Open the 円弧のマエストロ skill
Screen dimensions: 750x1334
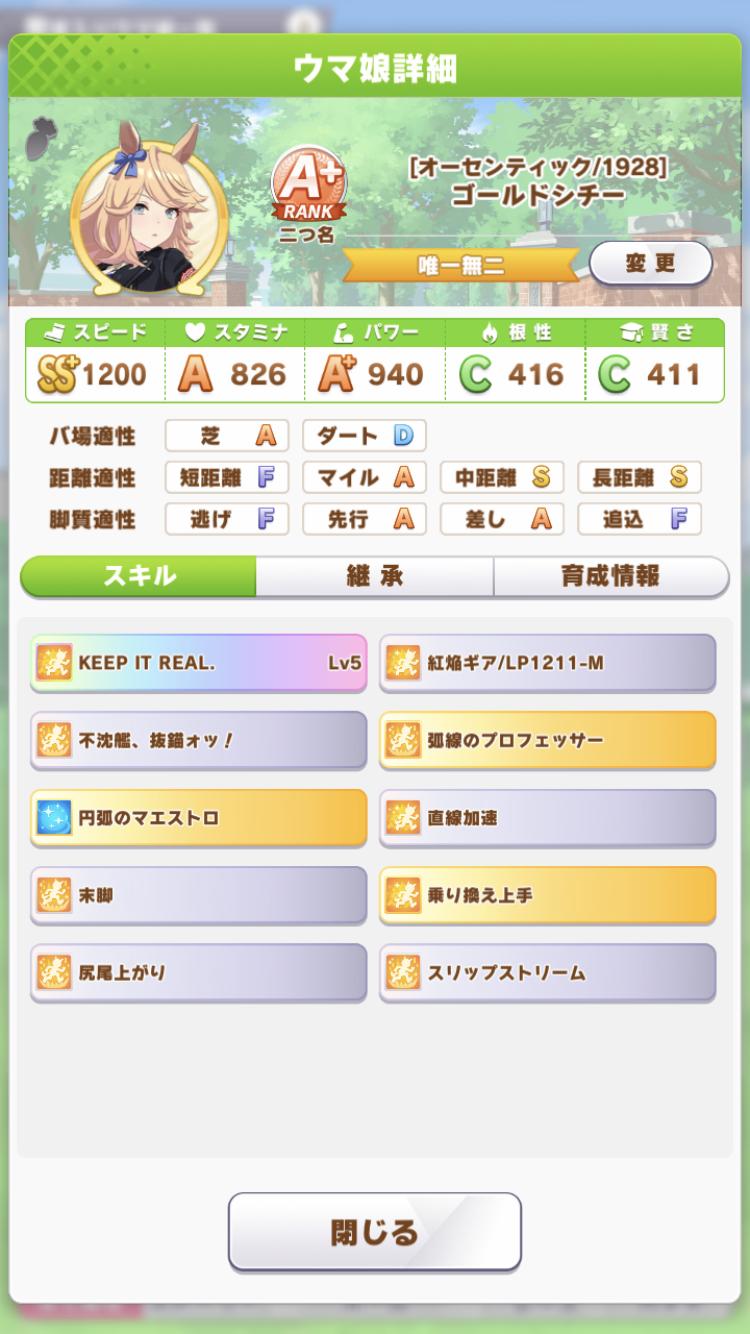198,818
